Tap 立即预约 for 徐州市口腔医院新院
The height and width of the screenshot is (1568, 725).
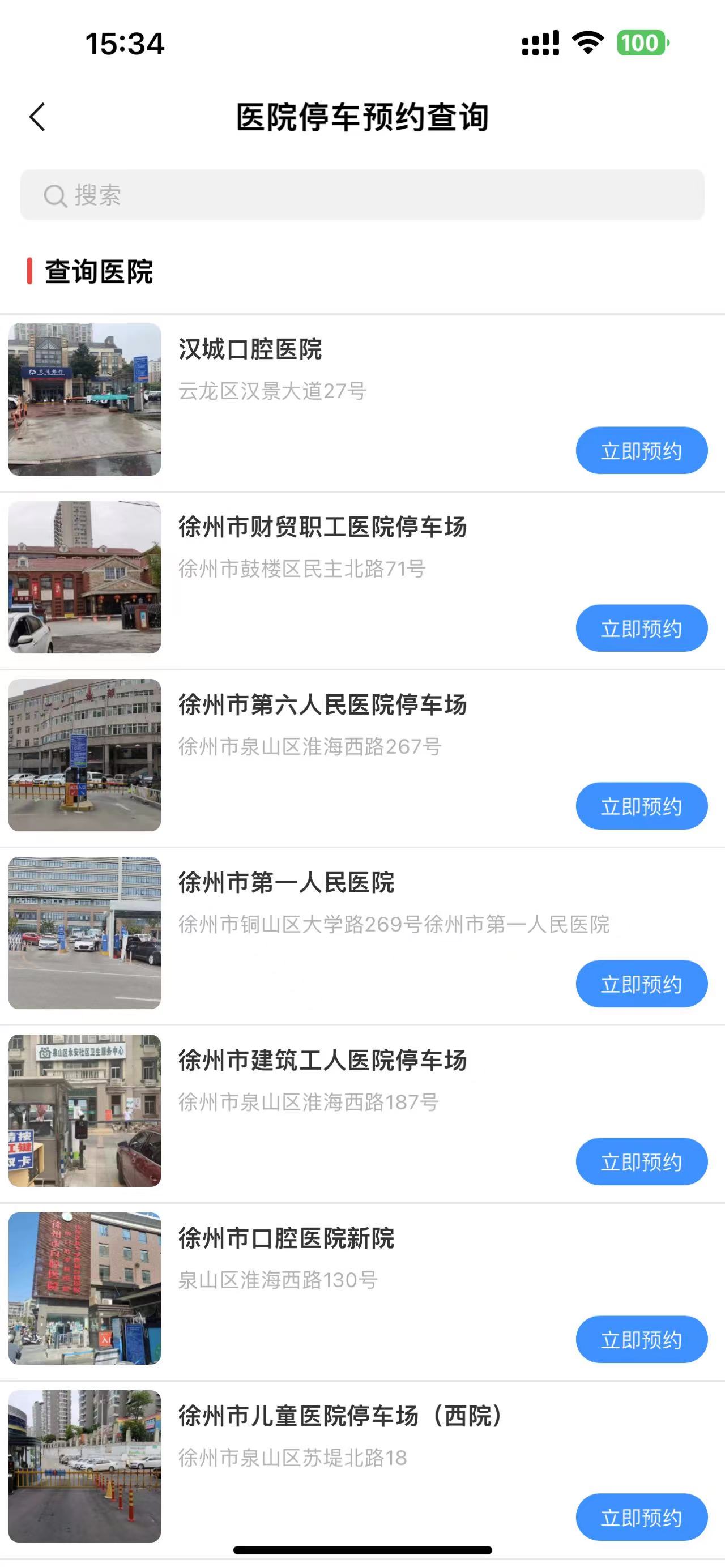click(x=641, y=1340)
